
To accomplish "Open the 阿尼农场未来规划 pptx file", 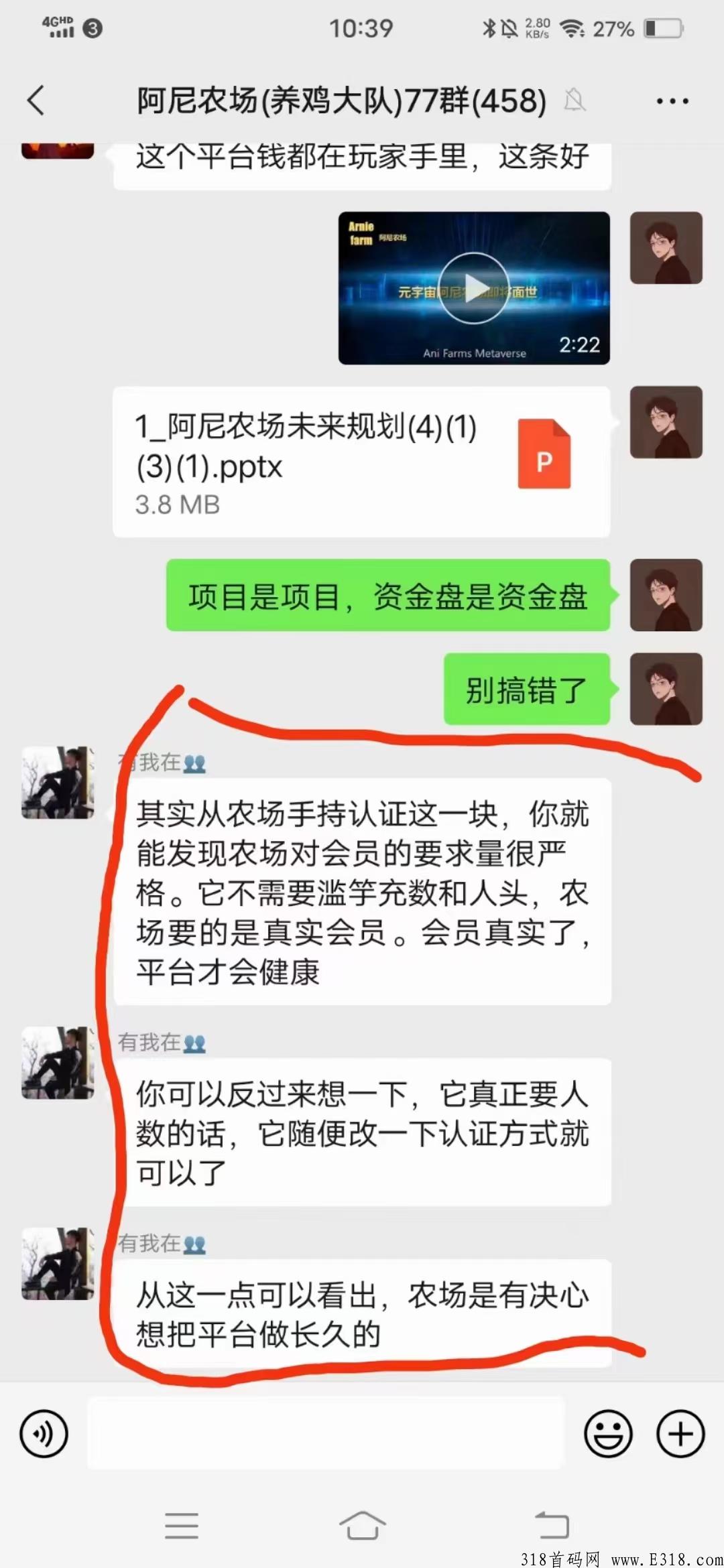I will (x=361, y=462).
